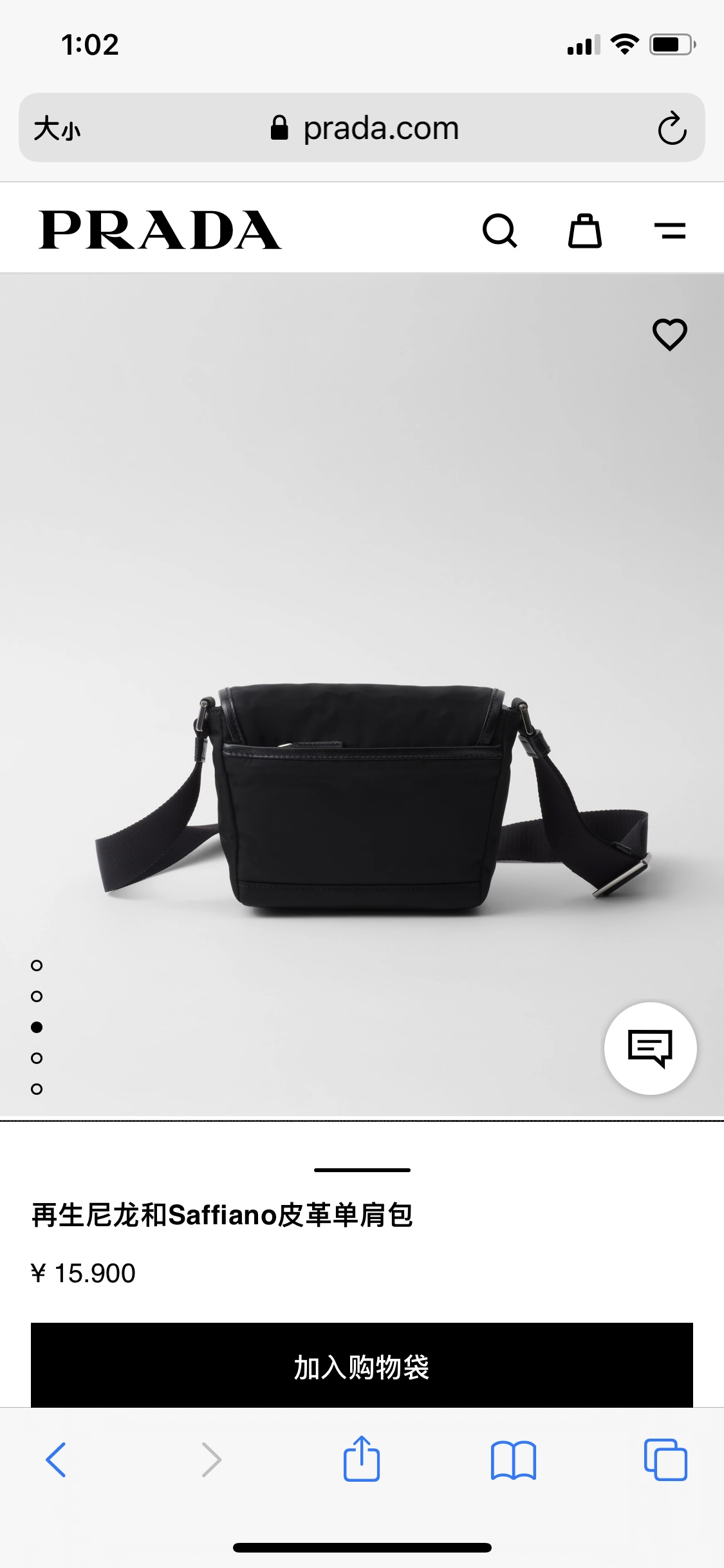
Task: Share this page via Safari share icon
Action: tap(362, 1459)
